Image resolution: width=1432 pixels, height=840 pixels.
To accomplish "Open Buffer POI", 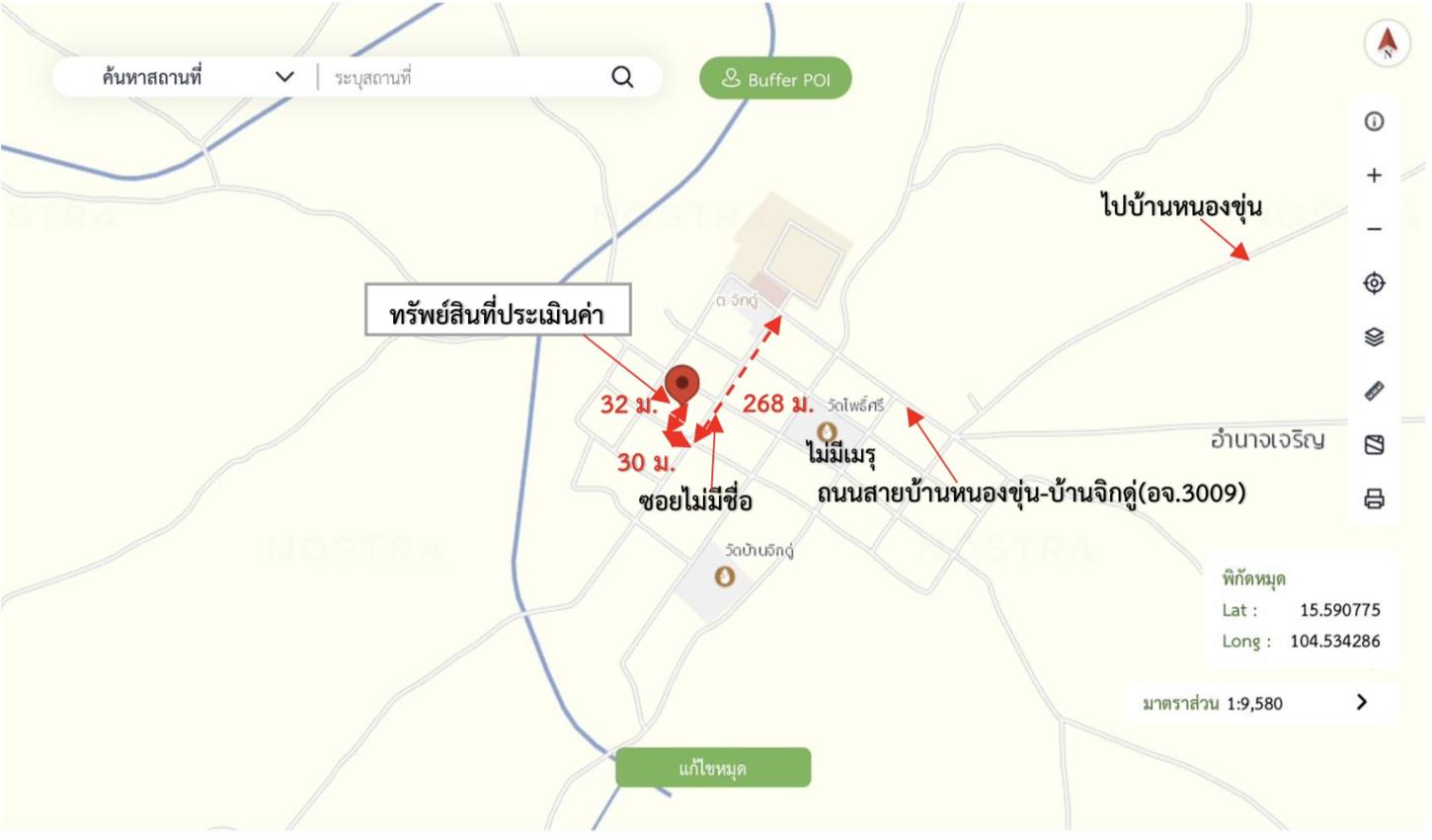I will point(775,79).
